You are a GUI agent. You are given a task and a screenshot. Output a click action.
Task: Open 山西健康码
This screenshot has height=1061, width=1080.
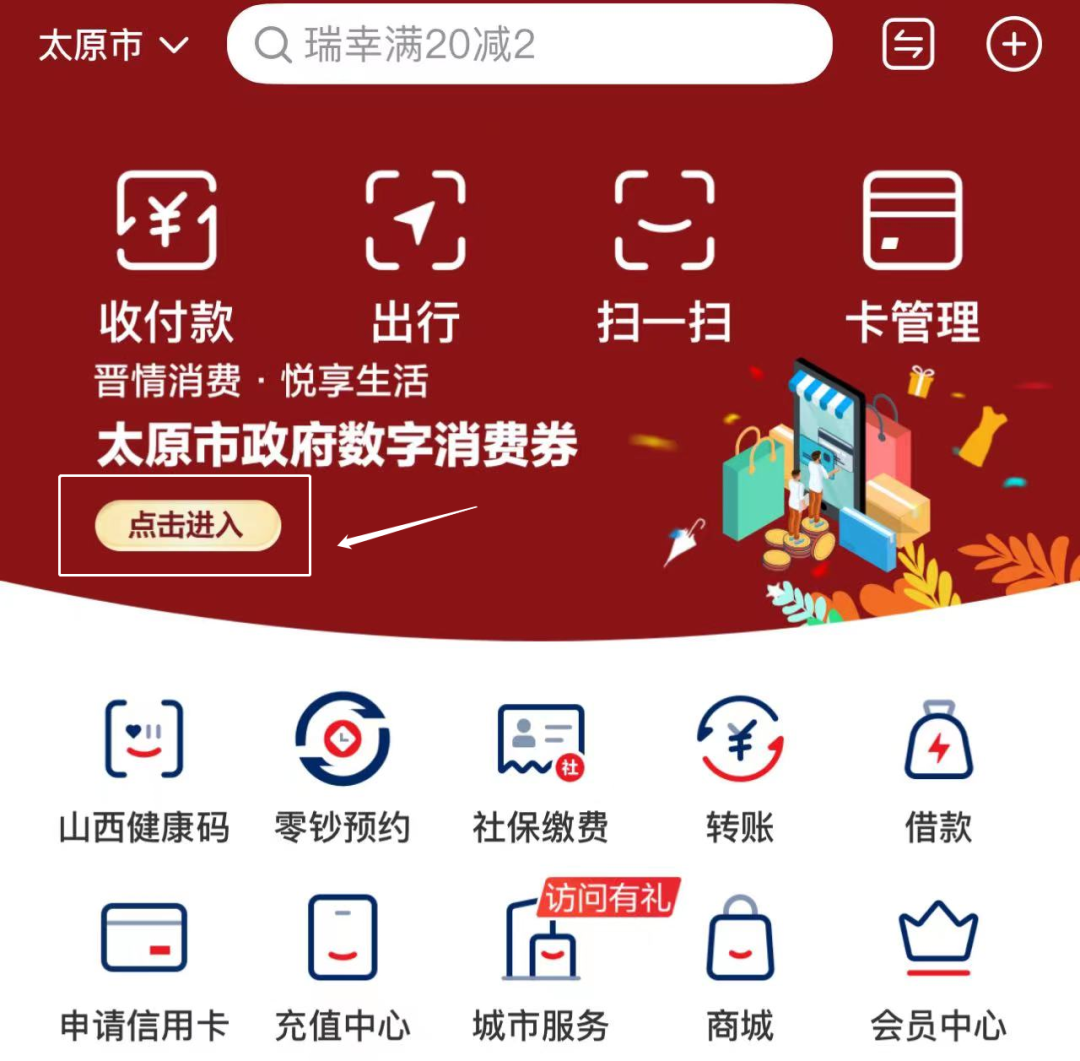[144, 770]
